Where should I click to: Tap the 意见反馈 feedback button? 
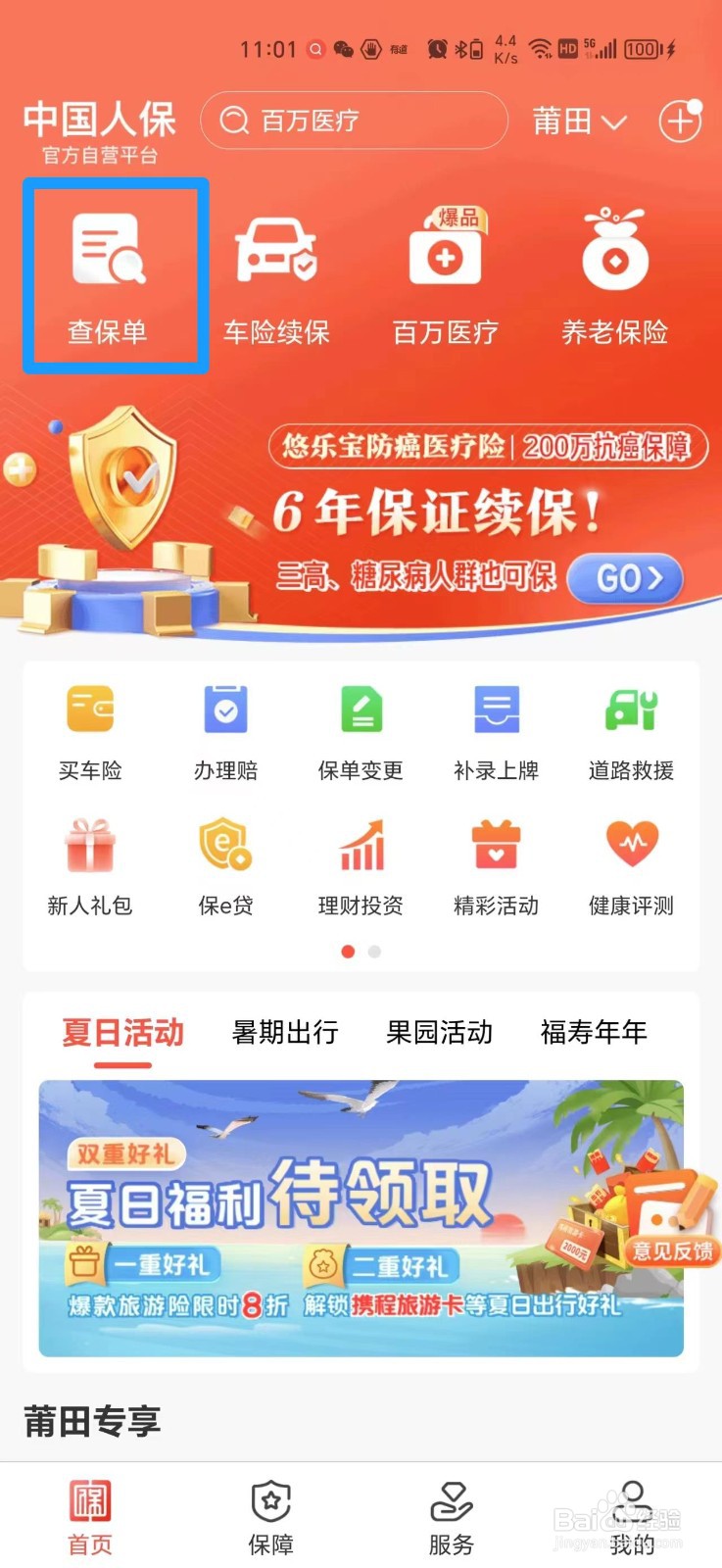coord(671,1251)
